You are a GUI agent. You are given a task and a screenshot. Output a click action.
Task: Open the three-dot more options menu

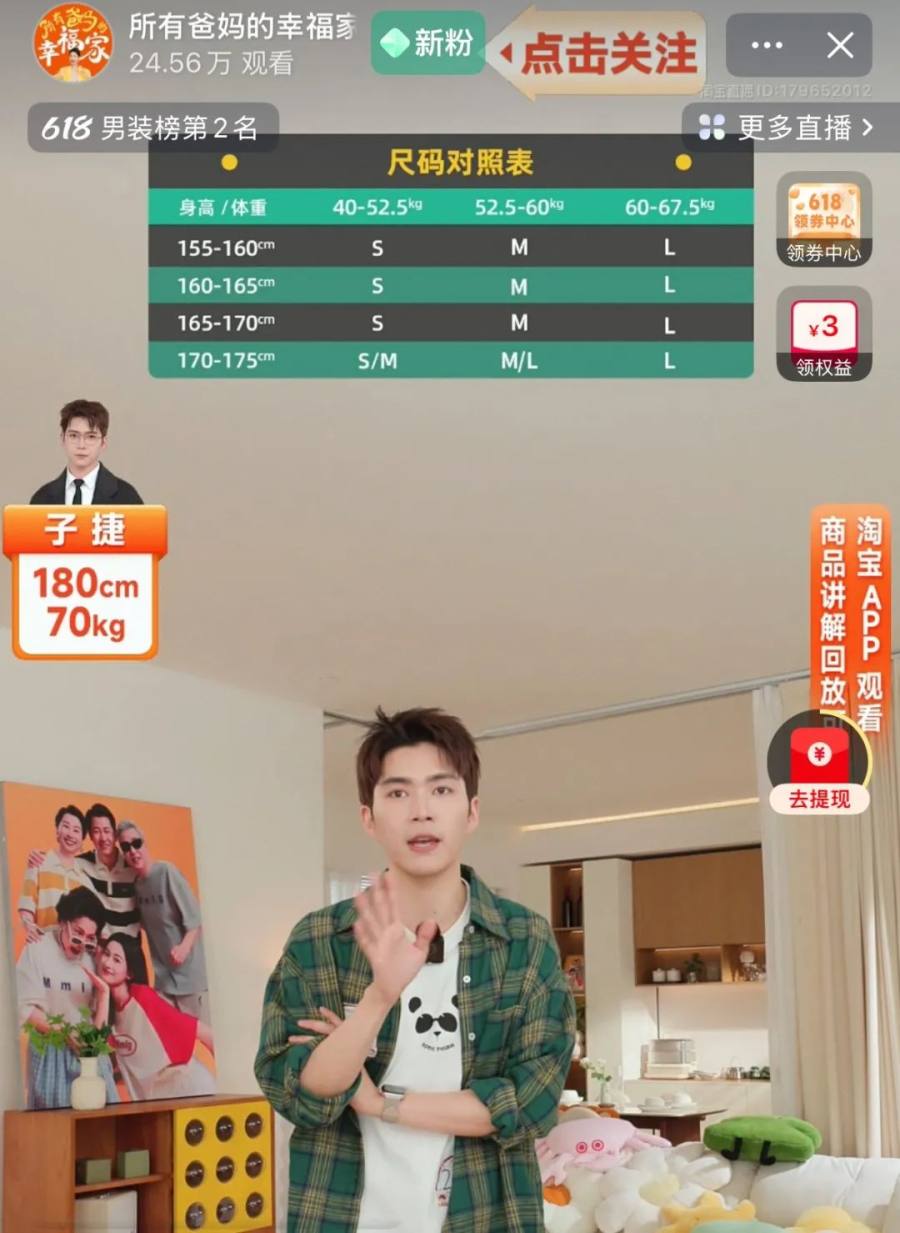tap(767, 45)
